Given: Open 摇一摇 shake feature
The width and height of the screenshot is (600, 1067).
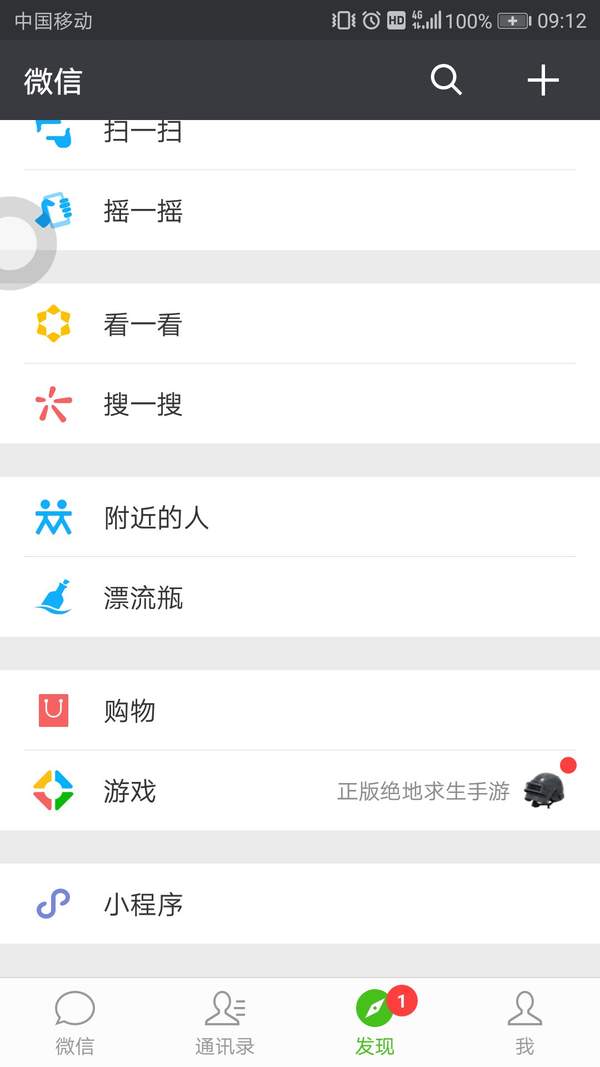Looking at the screenshot, I should (300, 211).
